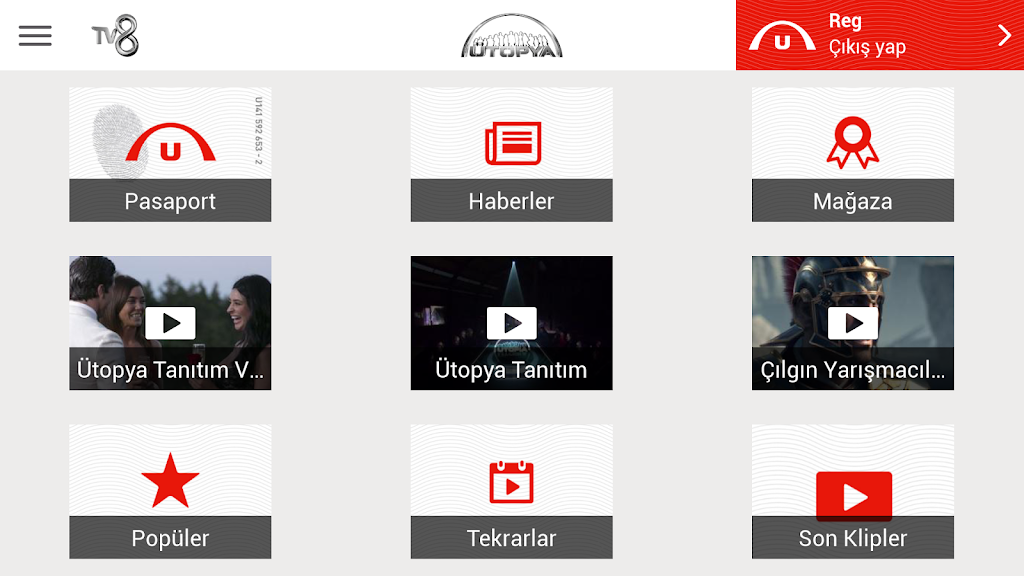Open the hamburger drawer menu
Viewport: 1024px width, 576px height.
[x=35, y=36]
